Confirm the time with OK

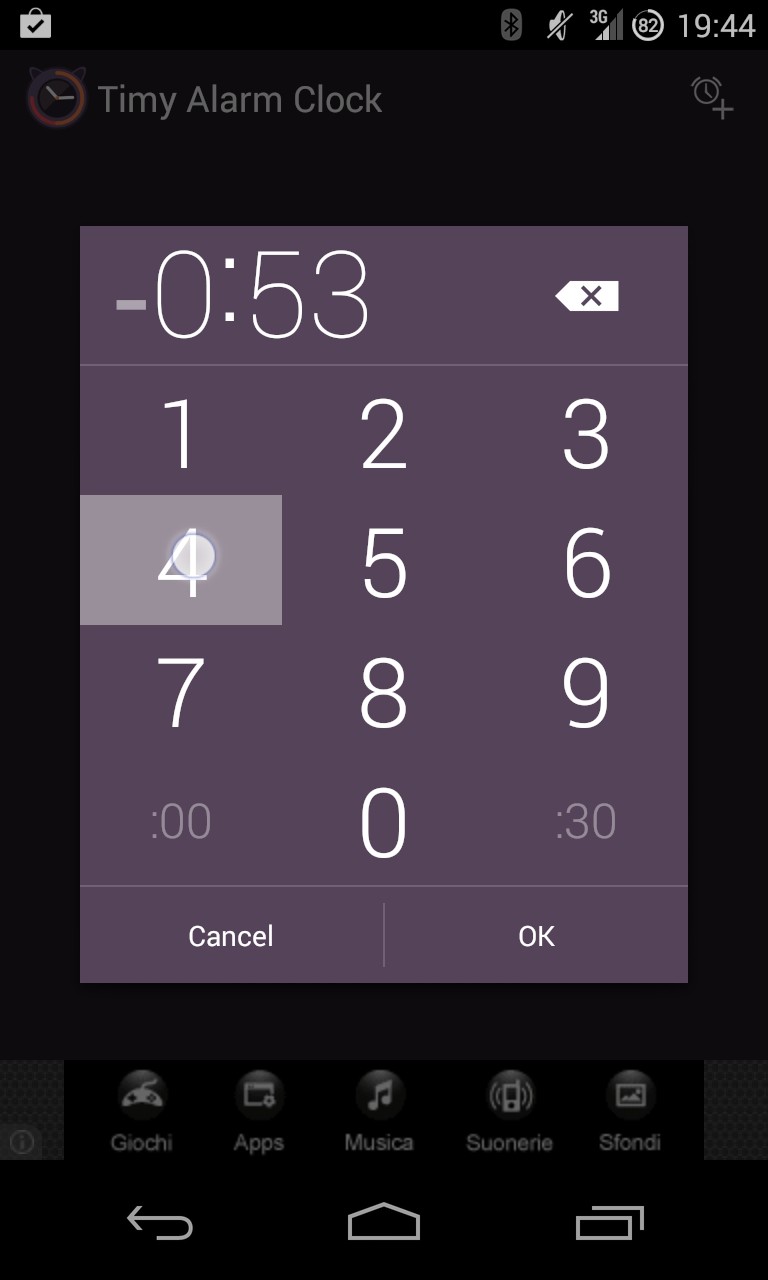(x=536, y=935)
